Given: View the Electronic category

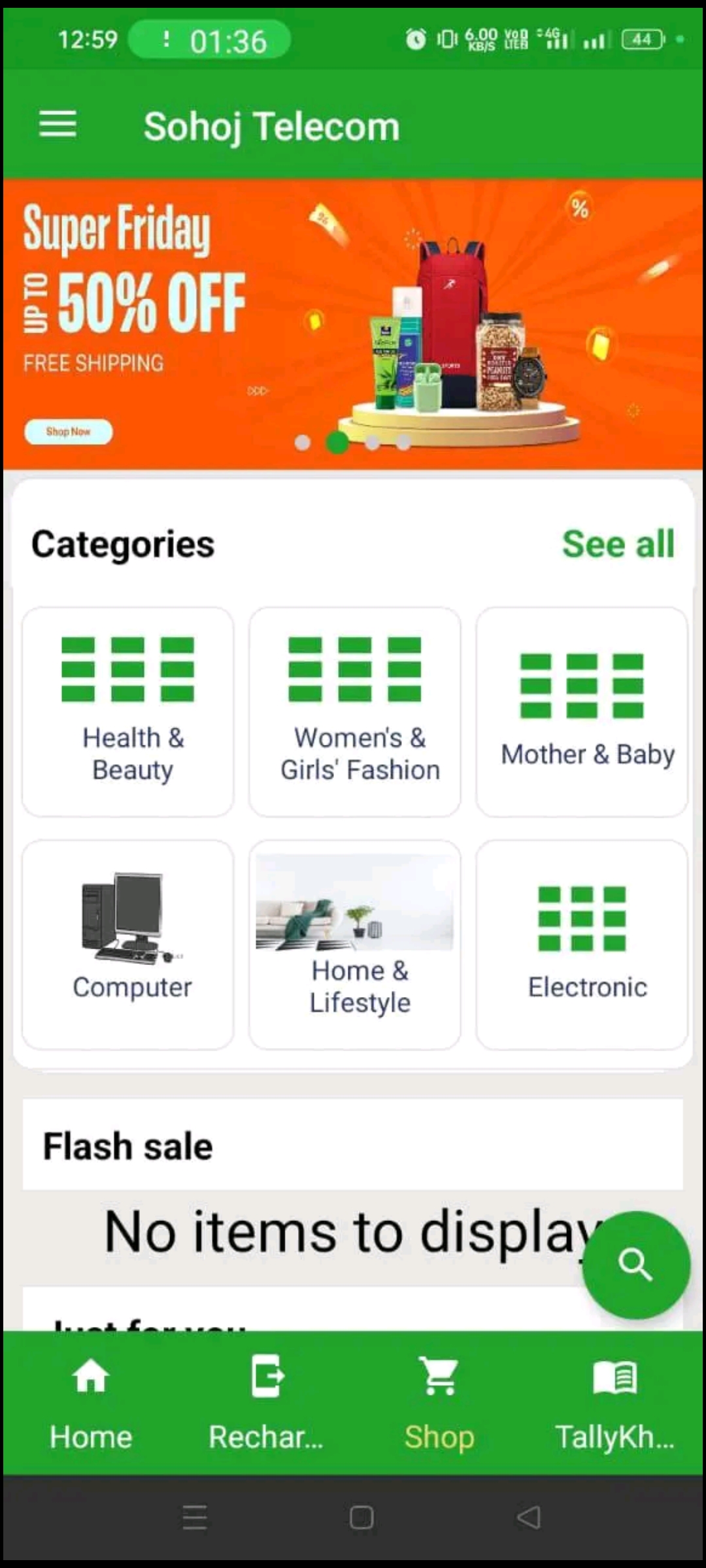Looking at the screenshot, I should (582, 945).
